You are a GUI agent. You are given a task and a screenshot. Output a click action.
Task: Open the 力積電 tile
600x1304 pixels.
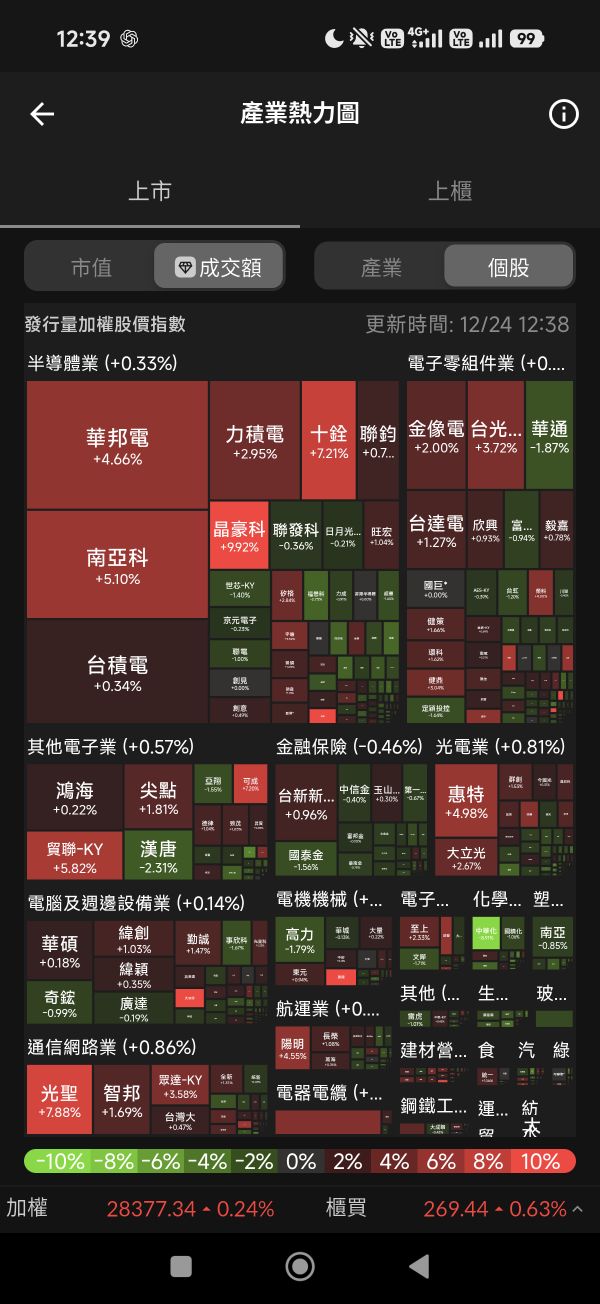point(254,440)
